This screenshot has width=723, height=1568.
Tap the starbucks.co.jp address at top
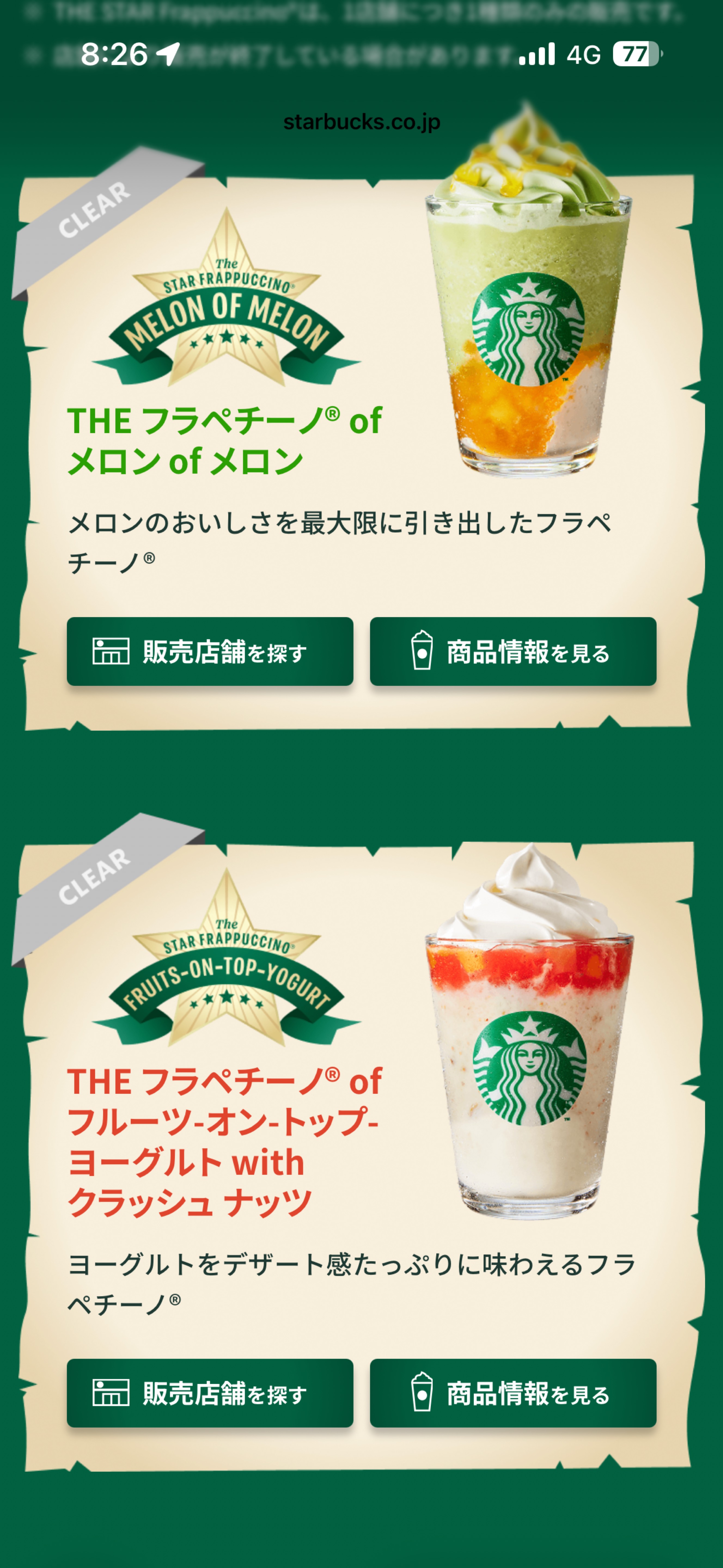(361, 122)
